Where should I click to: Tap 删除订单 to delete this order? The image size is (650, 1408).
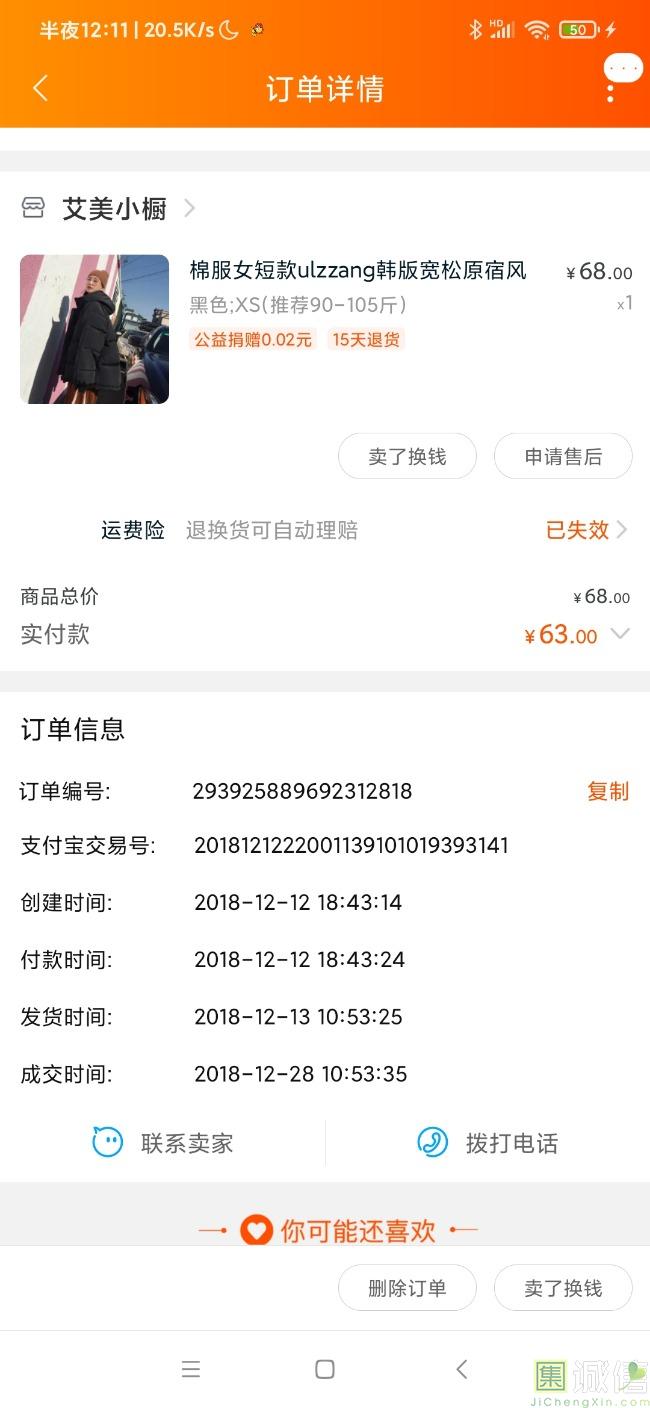pyautogui.click(x=407, y=1288)
